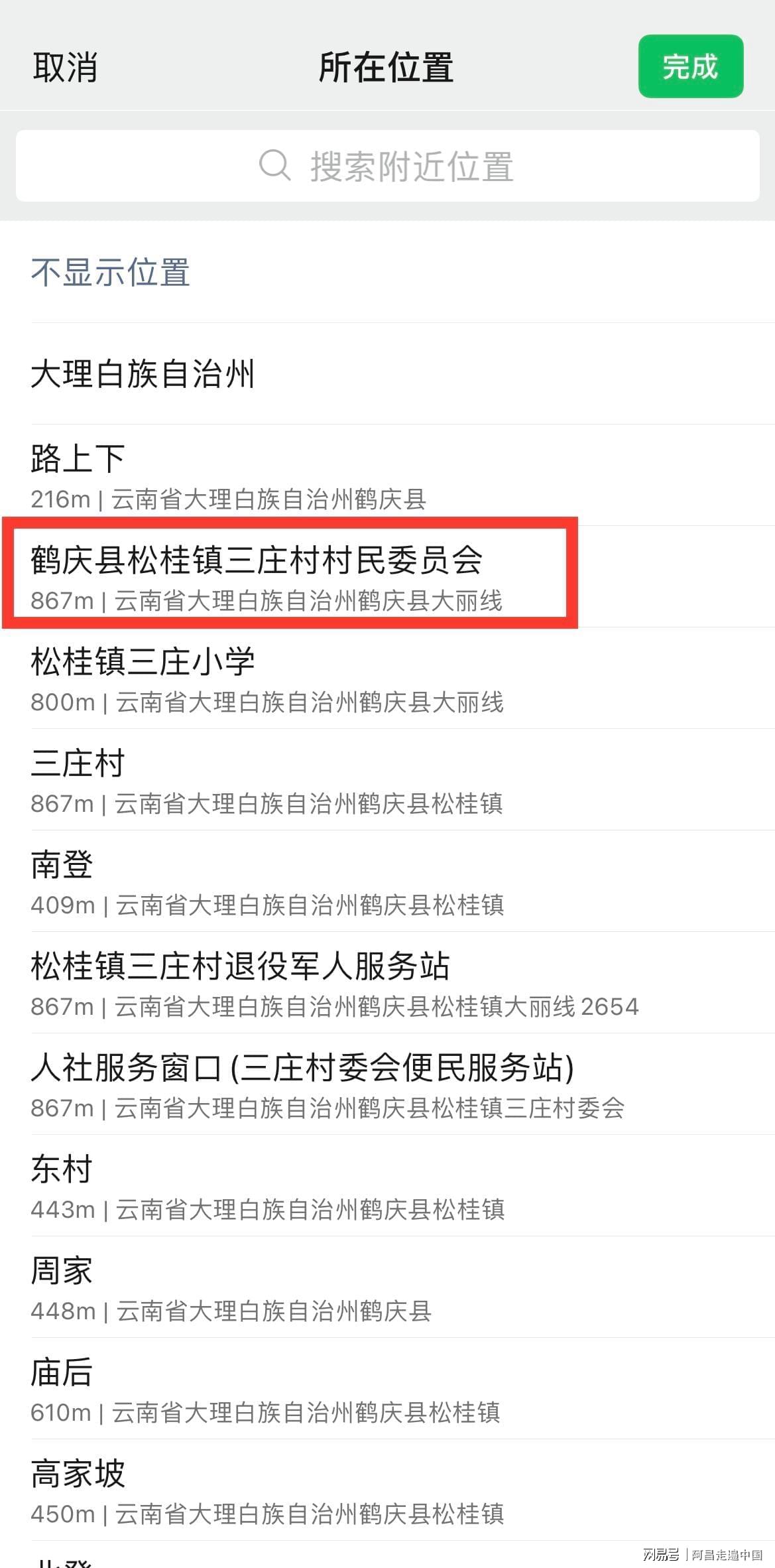Tap 取消 to cancel location selection
This screenshot has width=775, height=1568.
(65, 68)
